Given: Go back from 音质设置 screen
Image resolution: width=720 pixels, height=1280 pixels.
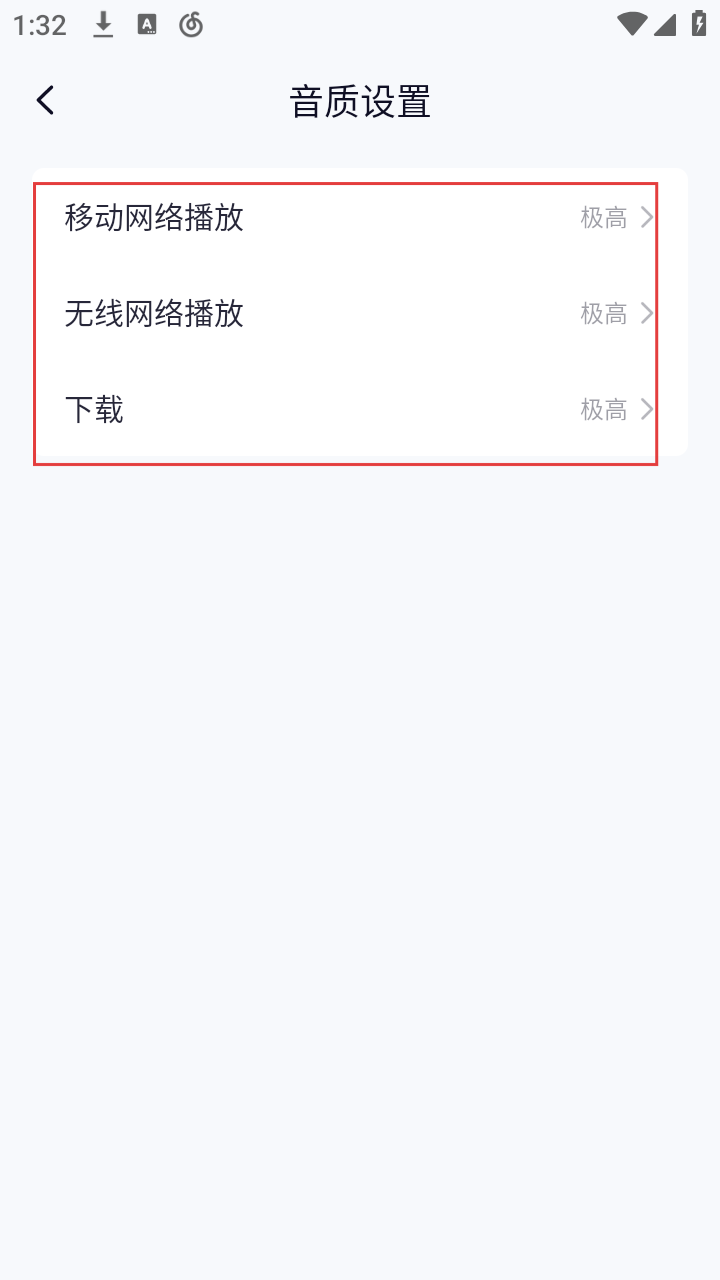Looking at the screenshot, I should [45, 100].
